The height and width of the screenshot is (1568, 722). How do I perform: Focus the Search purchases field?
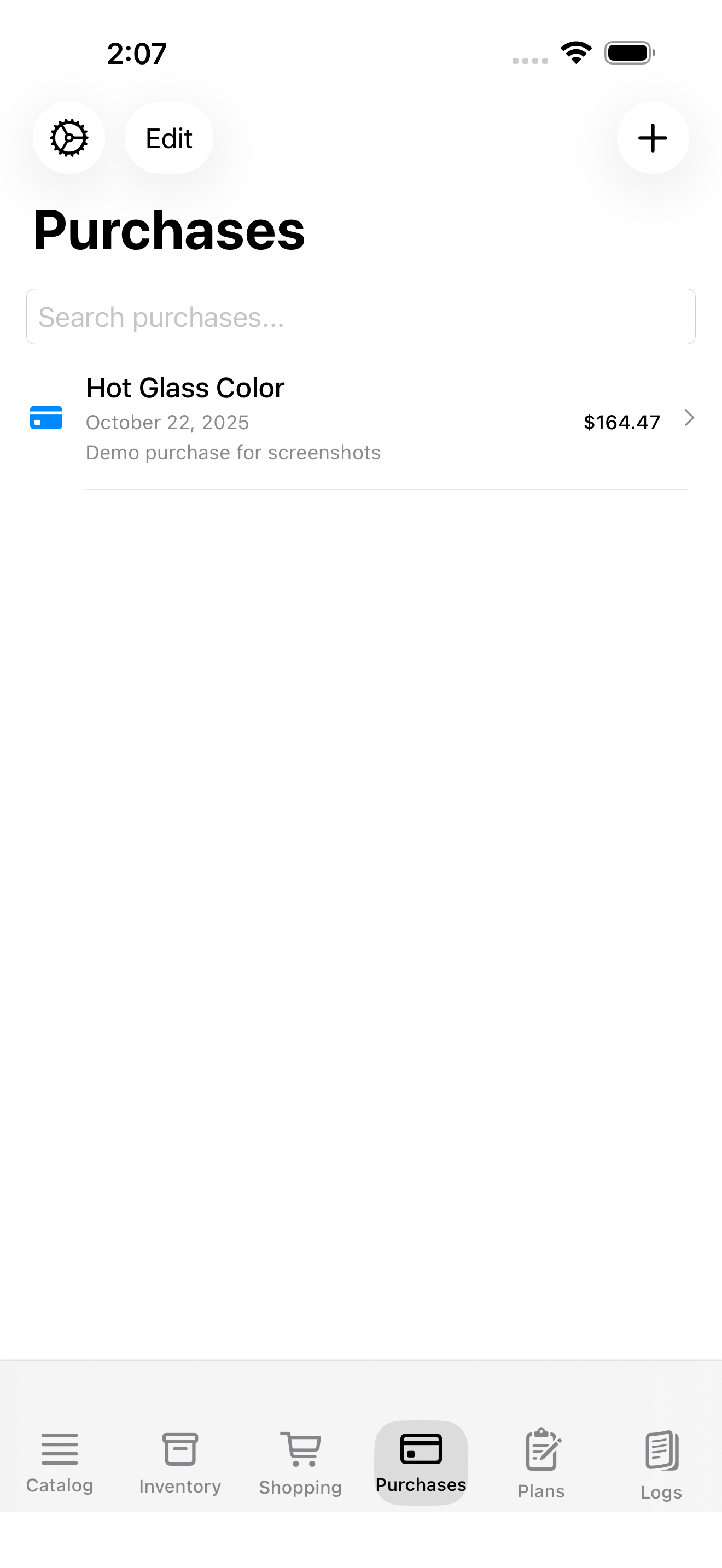tap(360, 317)
